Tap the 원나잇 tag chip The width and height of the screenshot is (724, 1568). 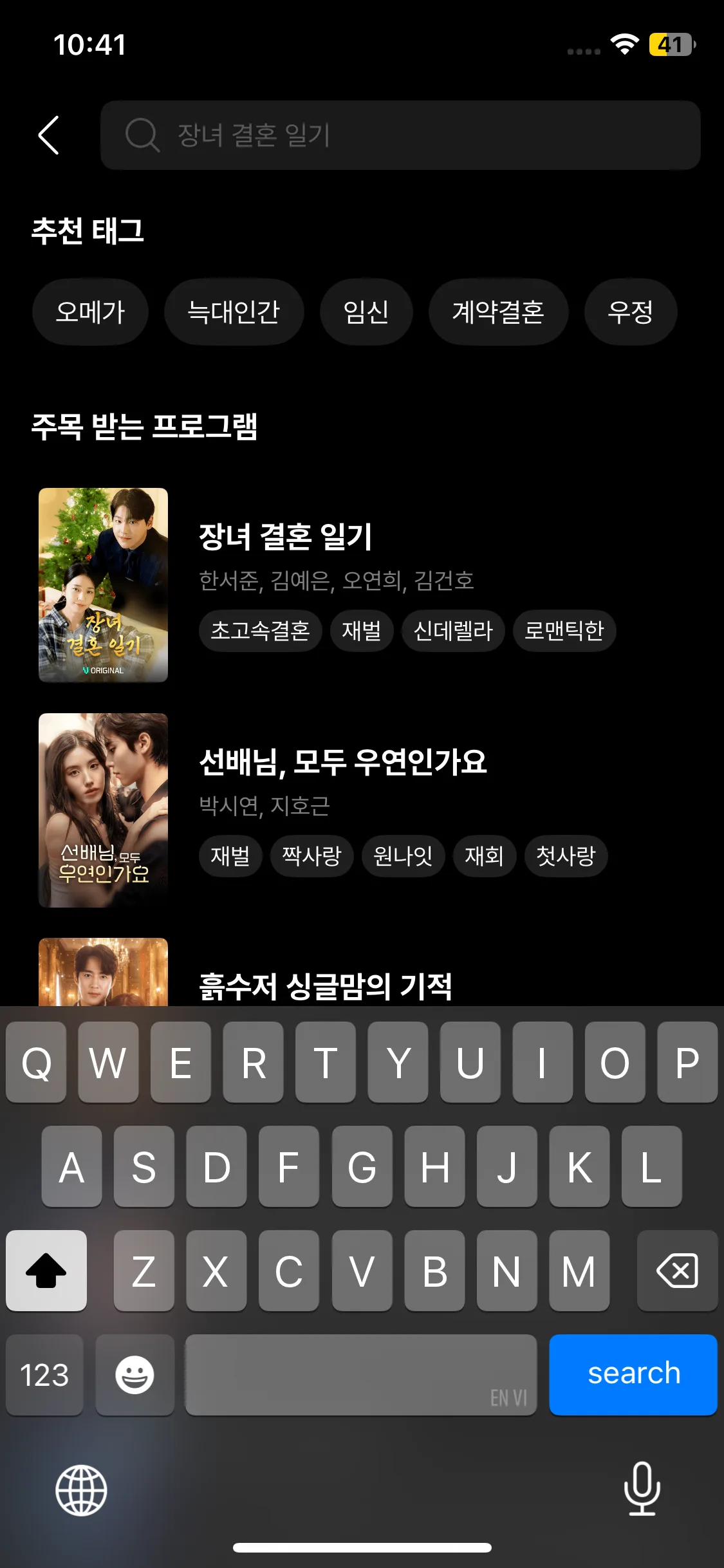pyautogui.click(x=403, y=856)
